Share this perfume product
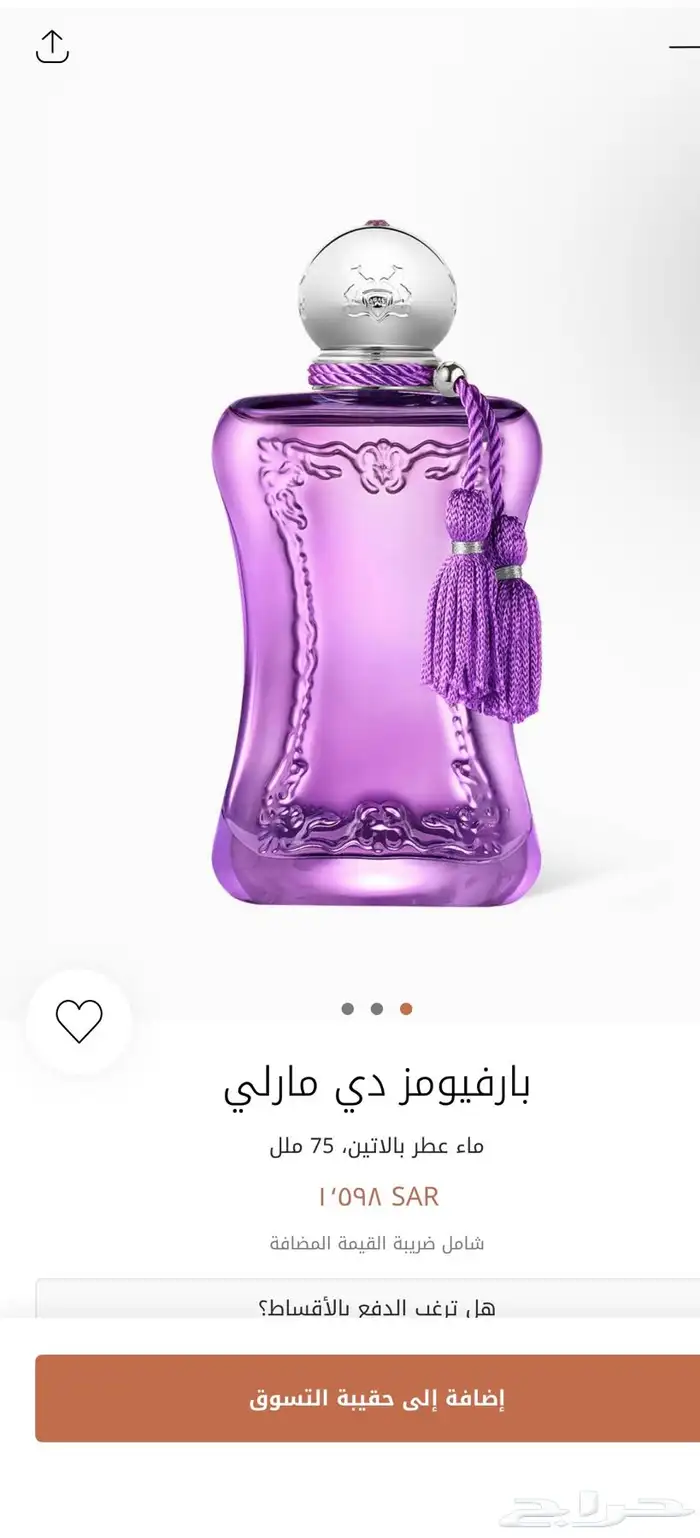Viewport: 700px width, 1538px height. [x=52, y=46]
